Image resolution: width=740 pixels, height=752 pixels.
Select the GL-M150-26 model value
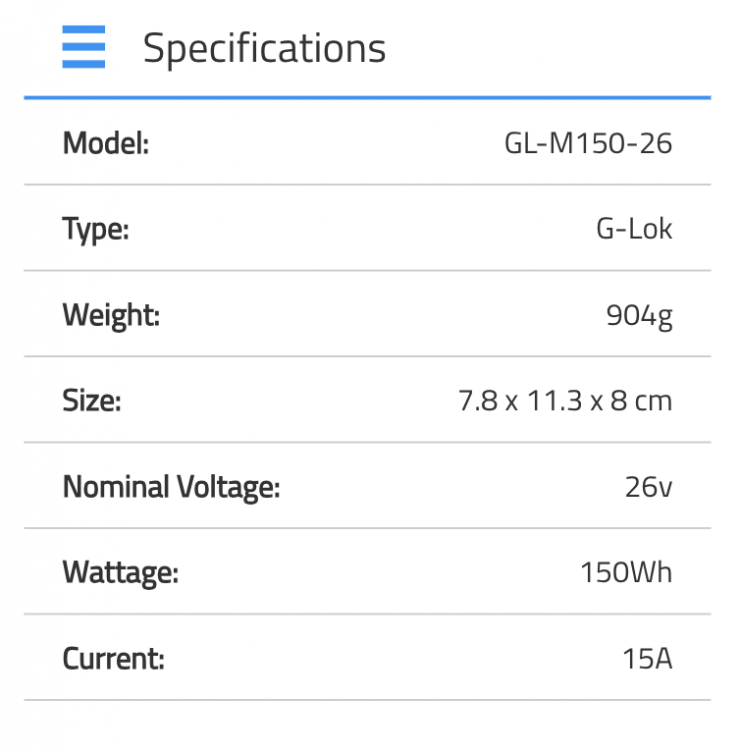click(x=588, y=143)
